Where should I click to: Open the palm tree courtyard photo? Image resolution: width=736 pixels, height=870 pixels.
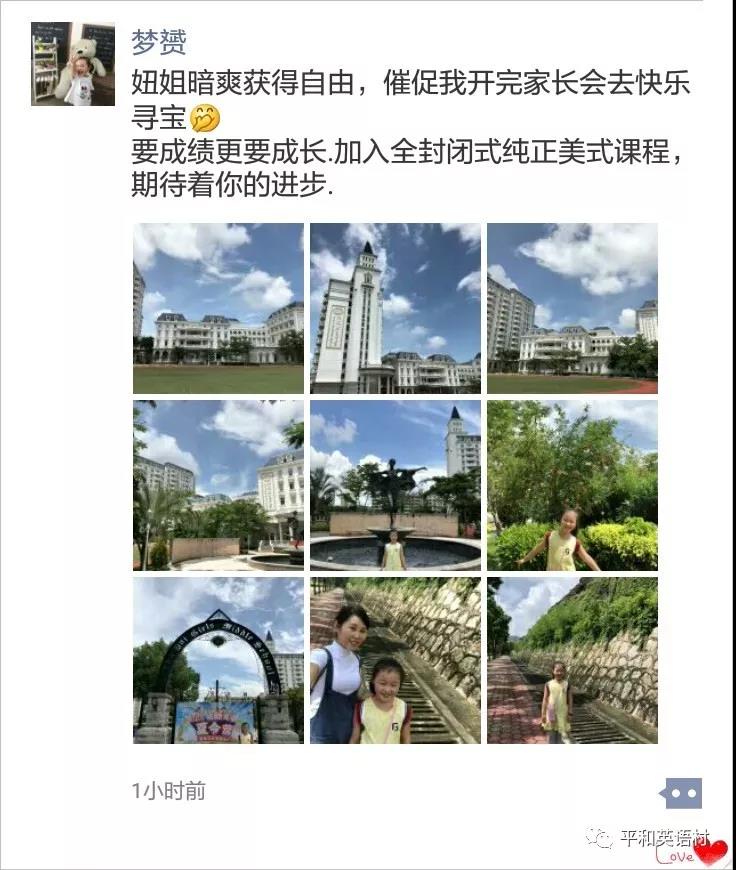tap(218, 485)
